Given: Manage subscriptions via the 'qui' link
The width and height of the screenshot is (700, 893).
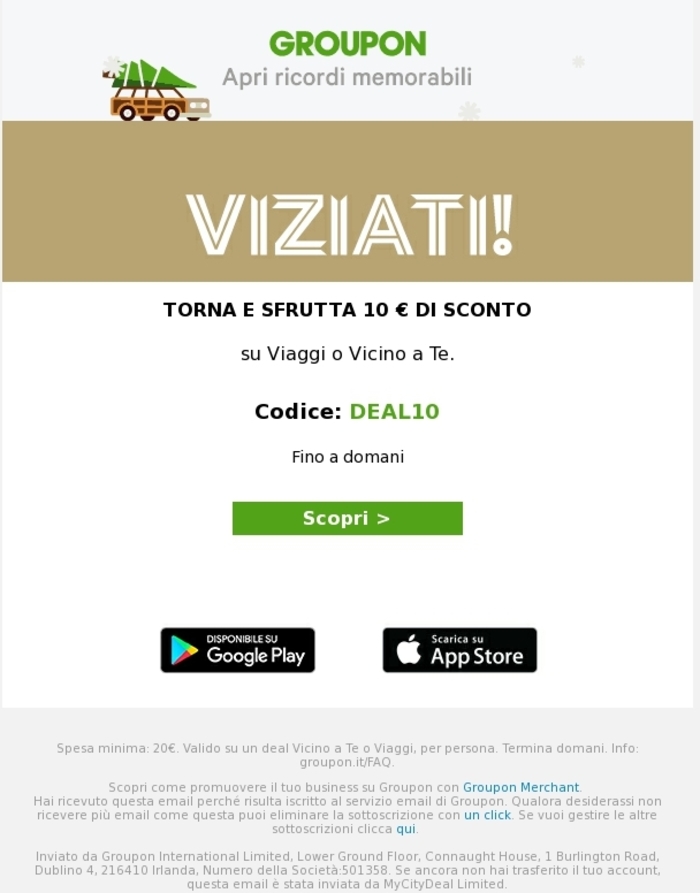Looking at the screenshot, I should pos(406,829).
